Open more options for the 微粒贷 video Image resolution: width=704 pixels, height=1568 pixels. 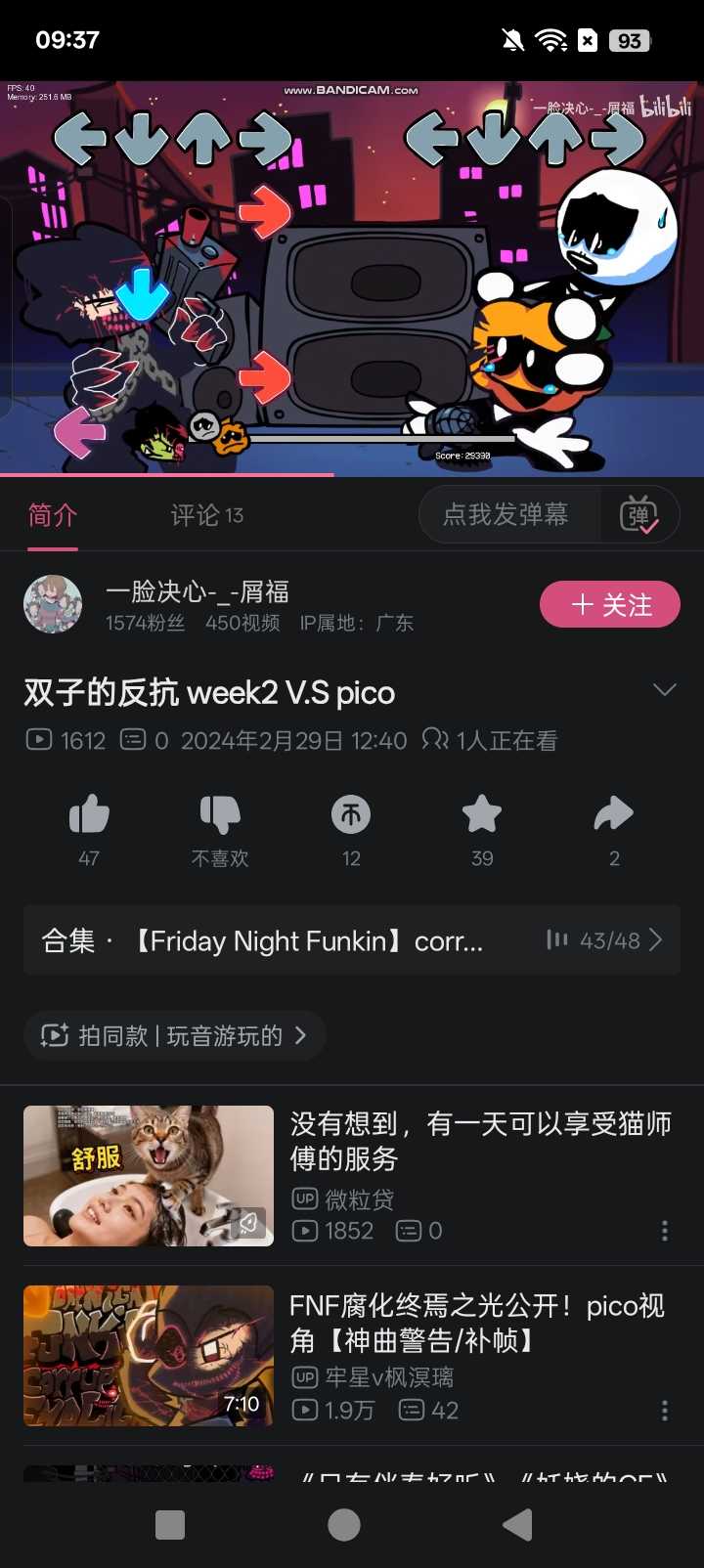(665, 1231)
